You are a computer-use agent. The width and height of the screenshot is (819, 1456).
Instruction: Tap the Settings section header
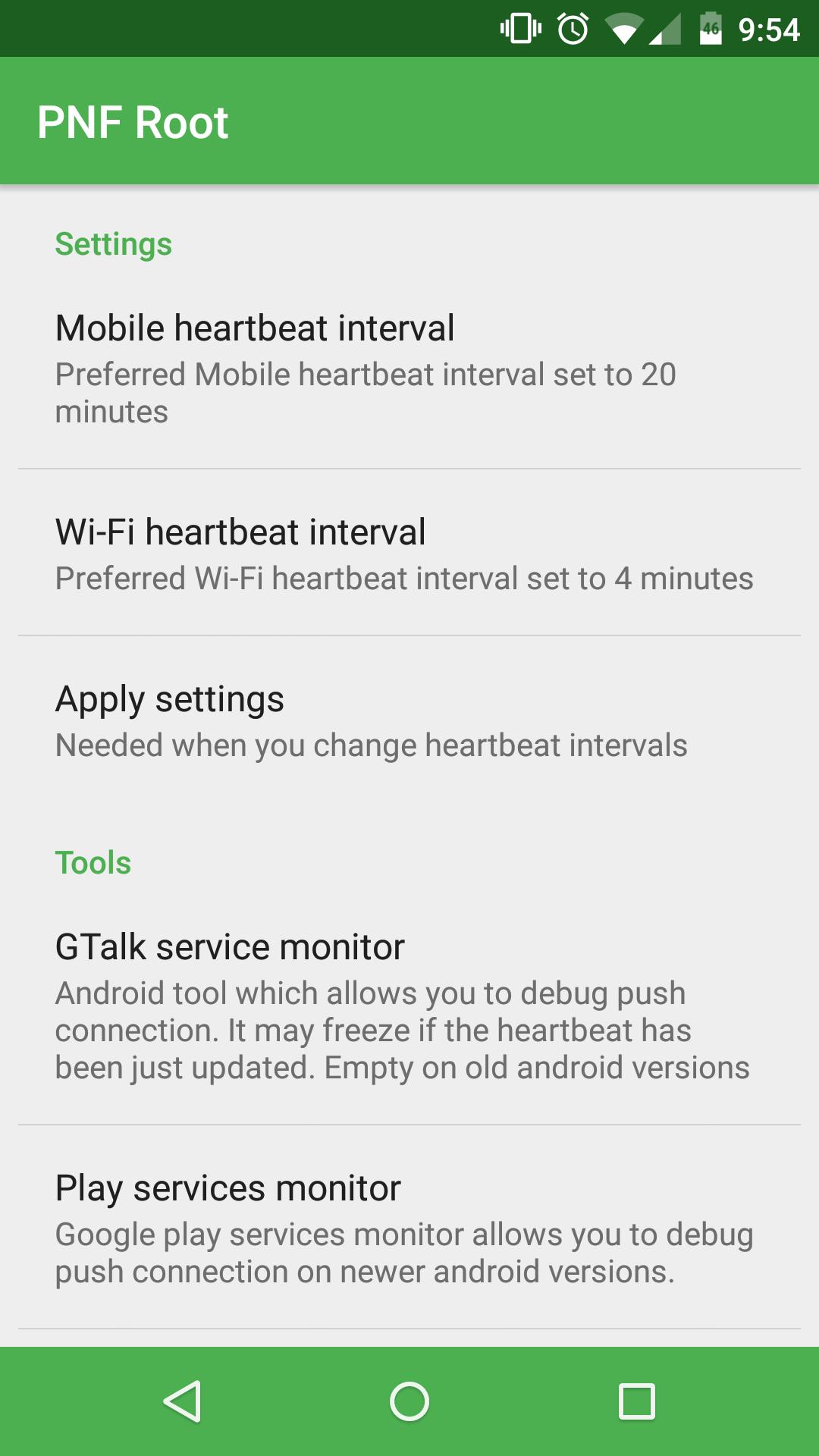113,243
